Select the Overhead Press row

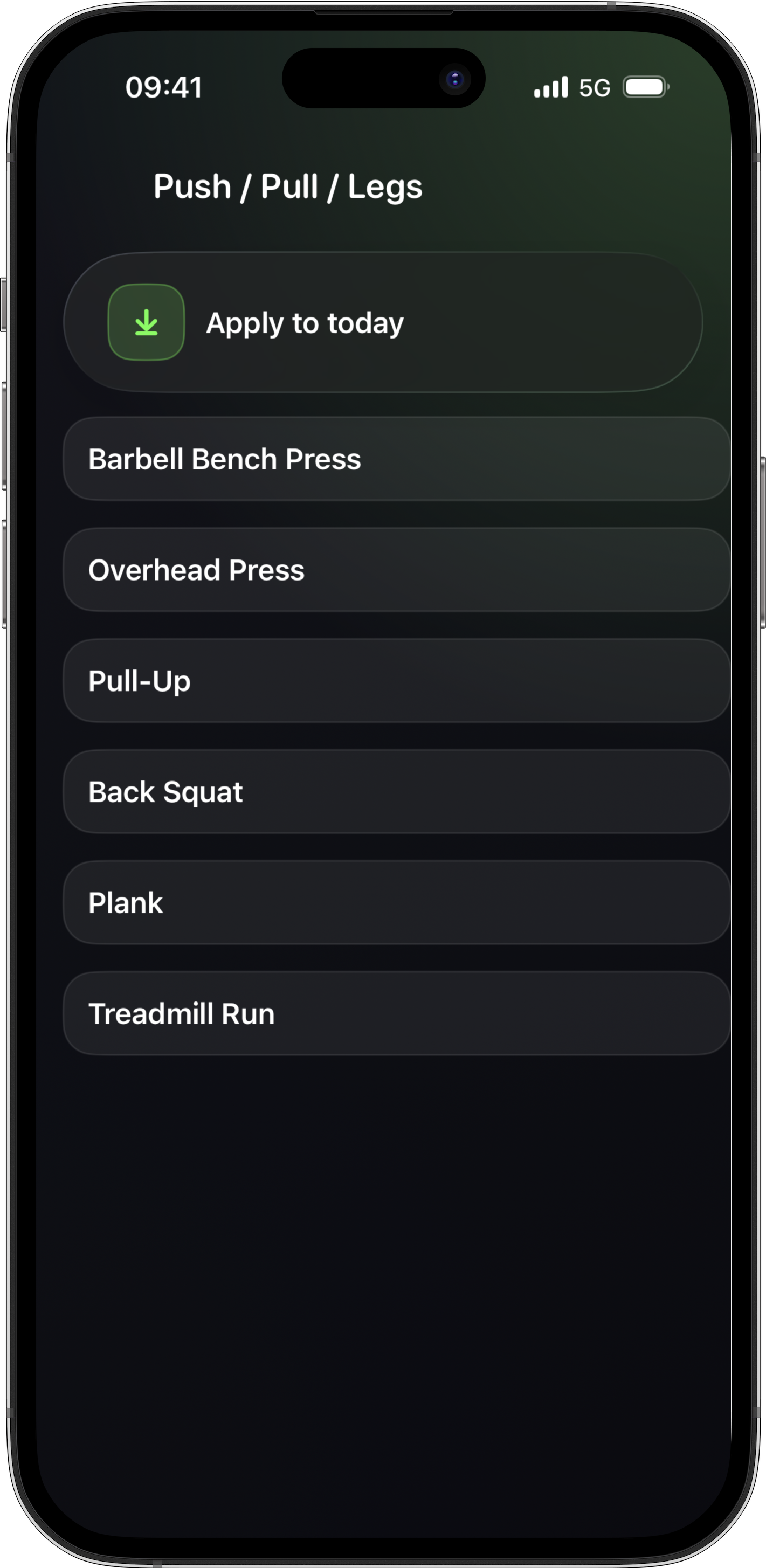[396, 570]
